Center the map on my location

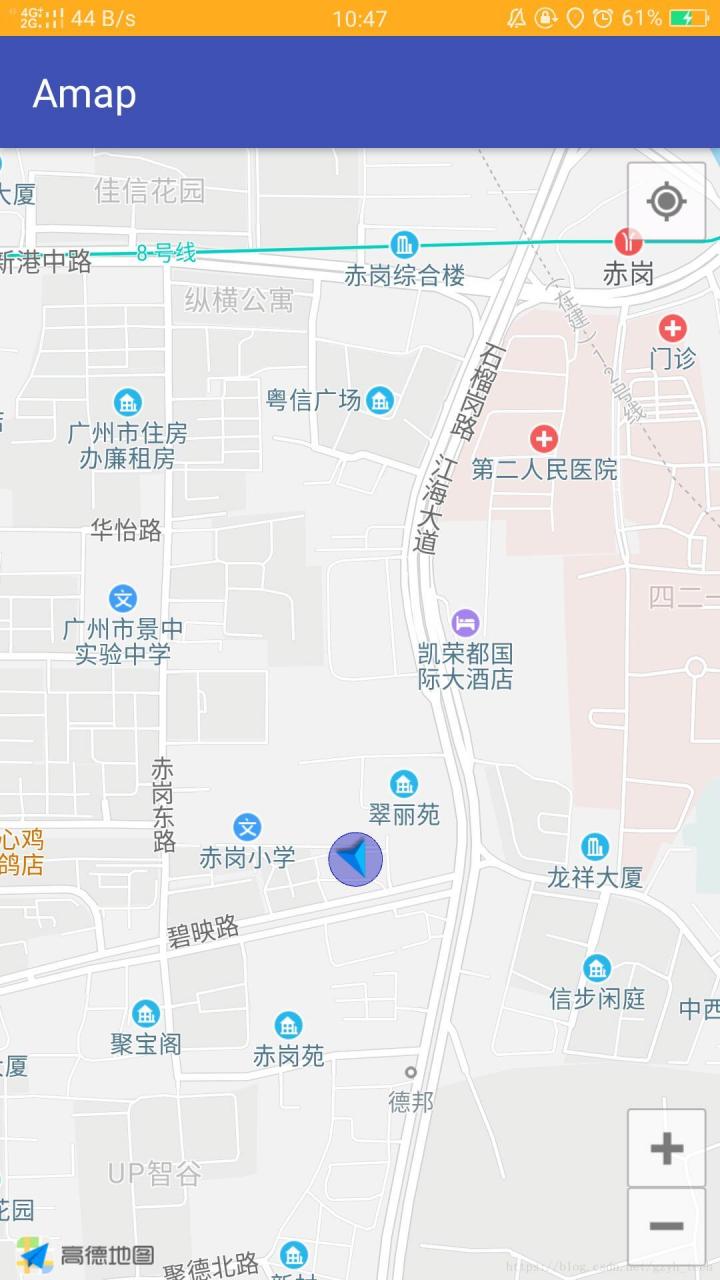pyautogui.click(x=667, y=202)
